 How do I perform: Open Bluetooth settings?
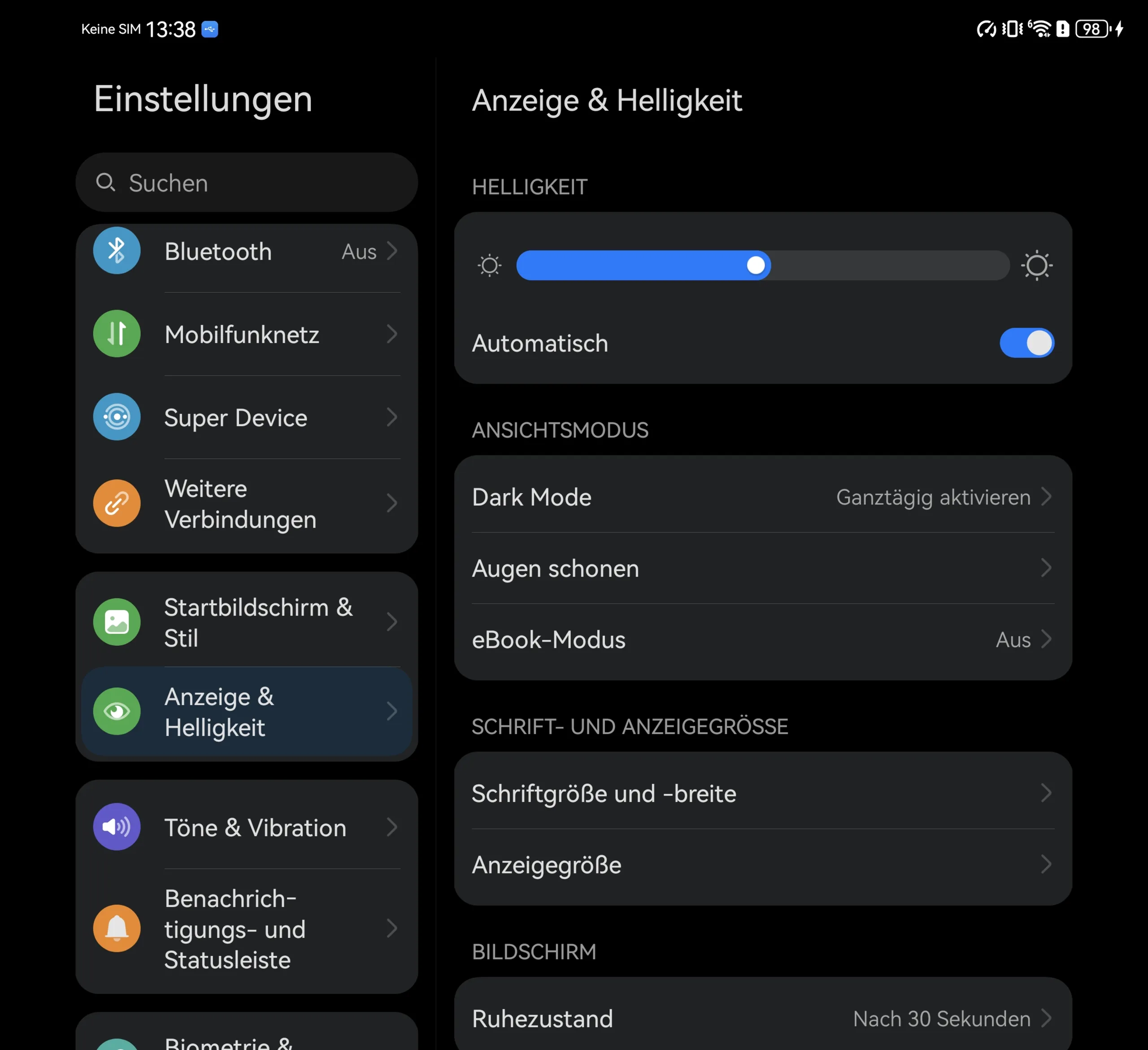(247, 252)
